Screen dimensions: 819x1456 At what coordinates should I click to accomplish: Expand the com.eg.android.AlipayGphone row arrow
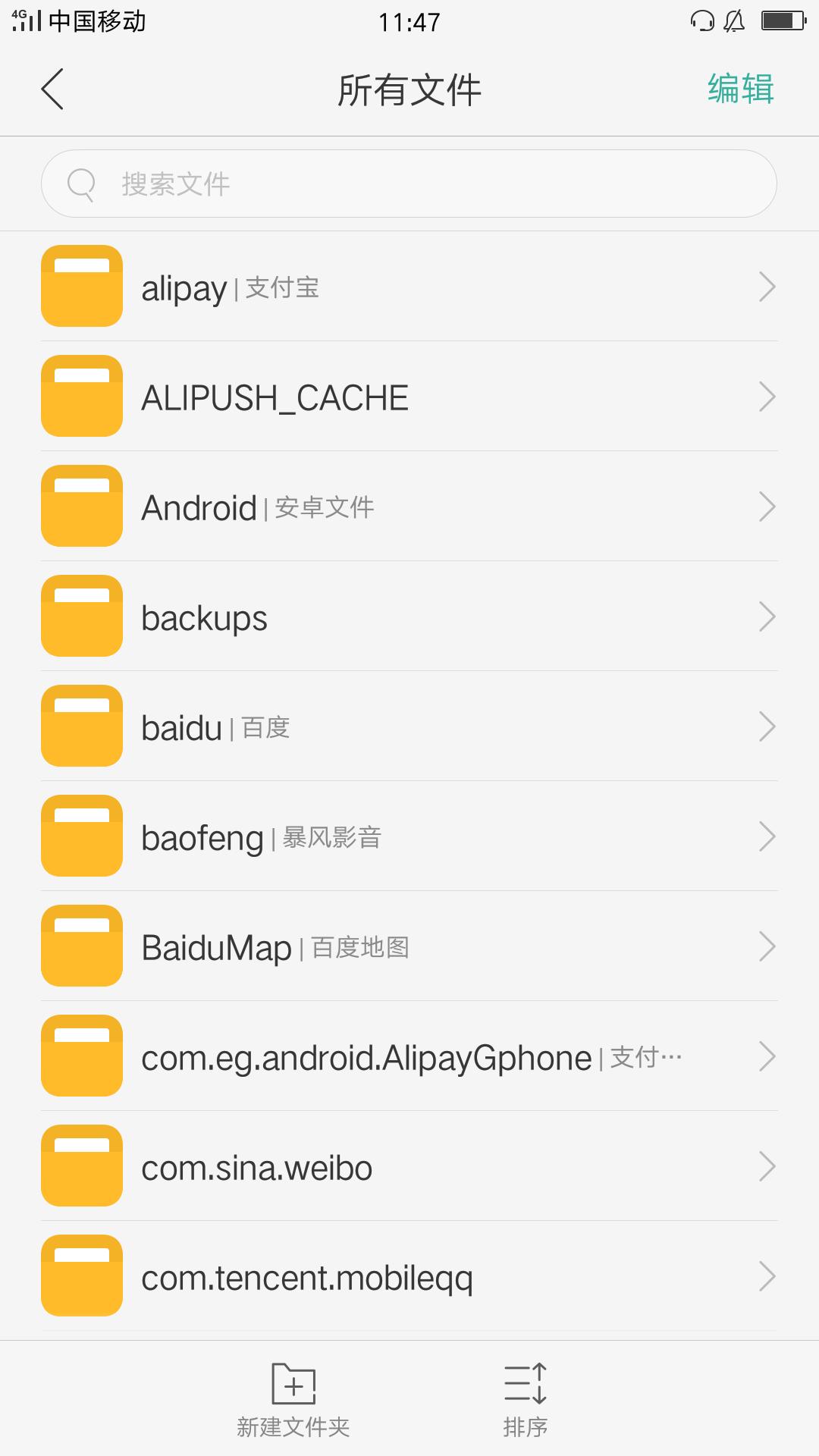pyautogui.click(x=767, y=1056)
